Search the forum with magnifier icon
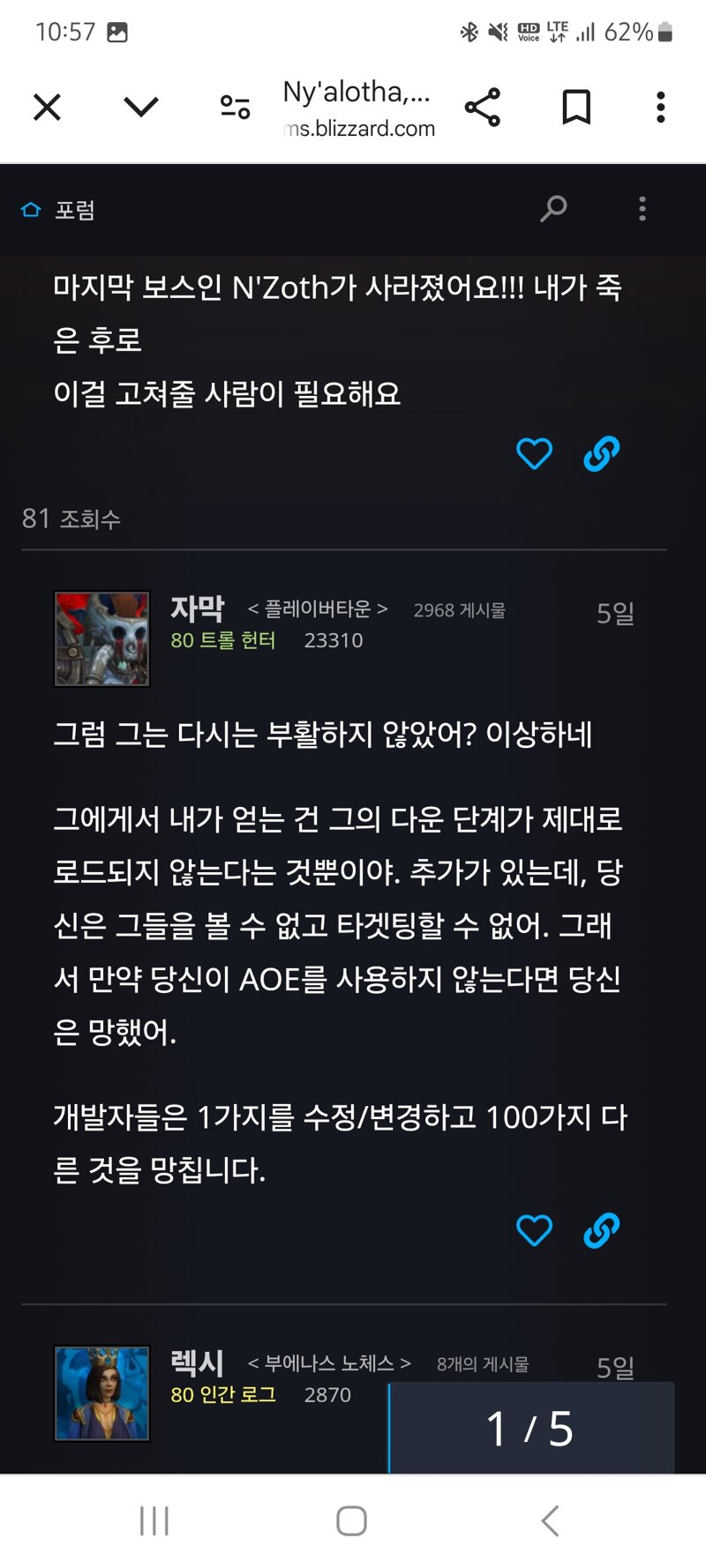 click(553, 209)
